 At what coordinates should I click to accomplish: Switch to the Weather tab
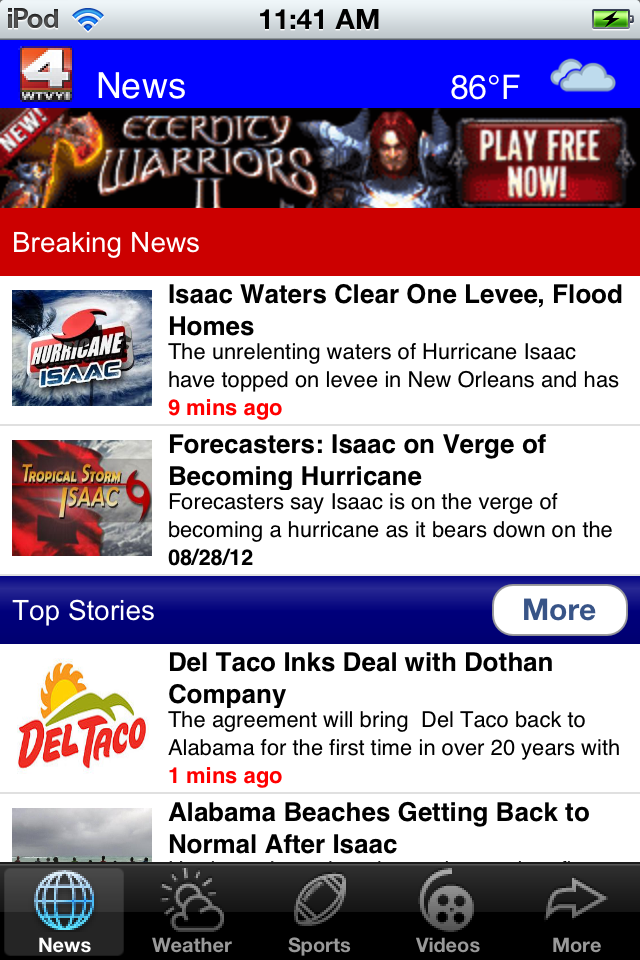point(192,912)
